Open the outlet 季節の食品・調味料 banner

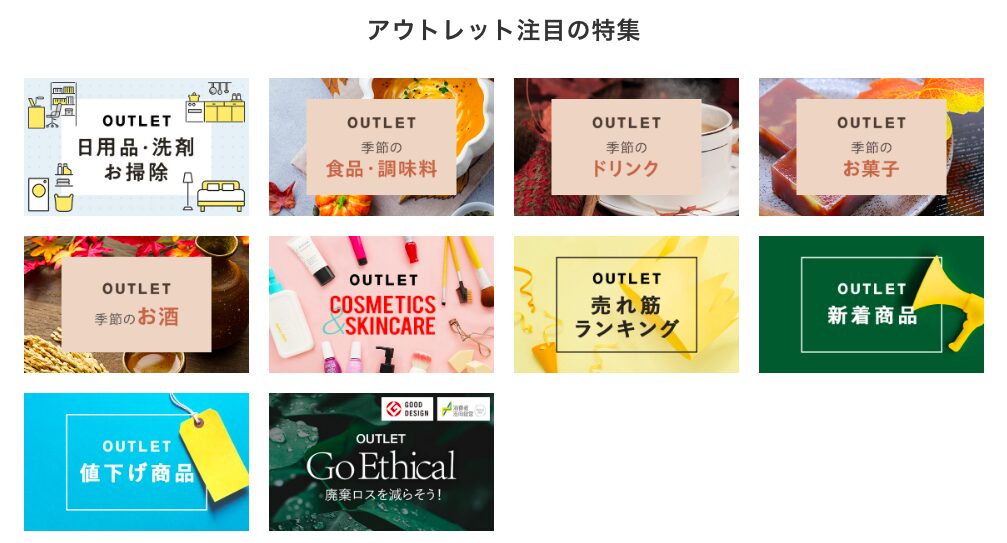(381, 147)
